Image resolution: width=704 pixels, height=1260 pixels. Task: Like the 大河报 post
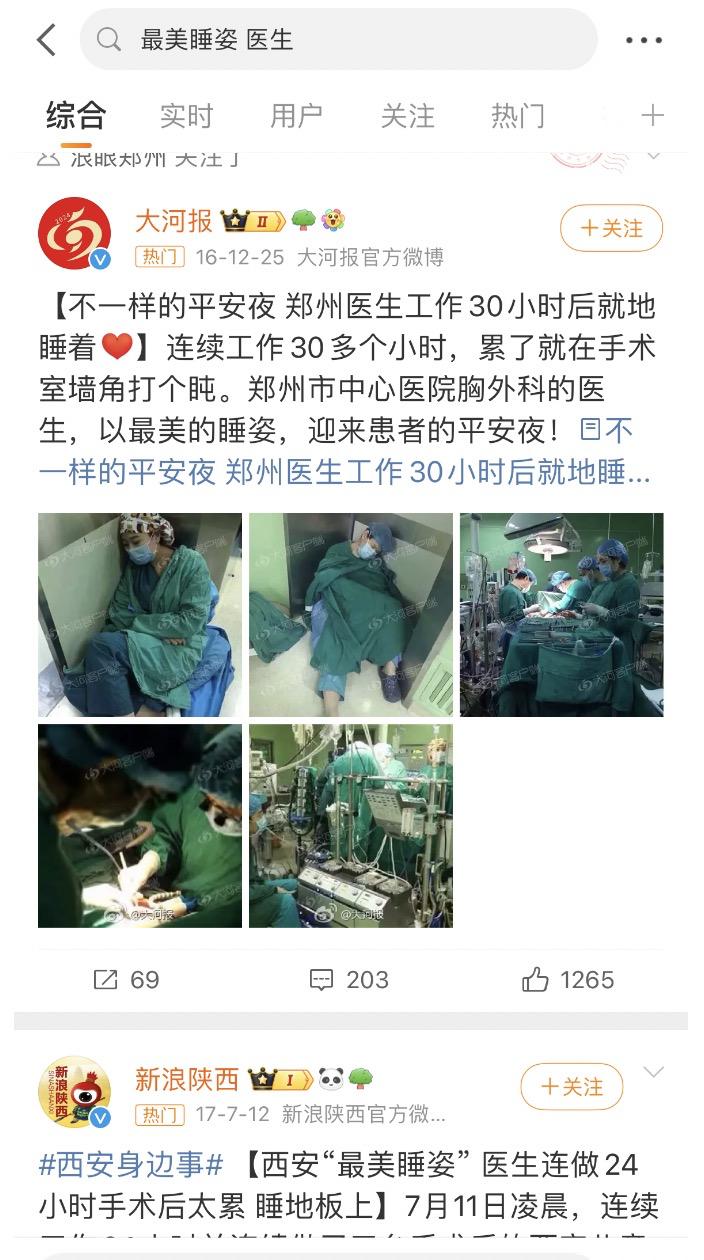pos(567,980)
